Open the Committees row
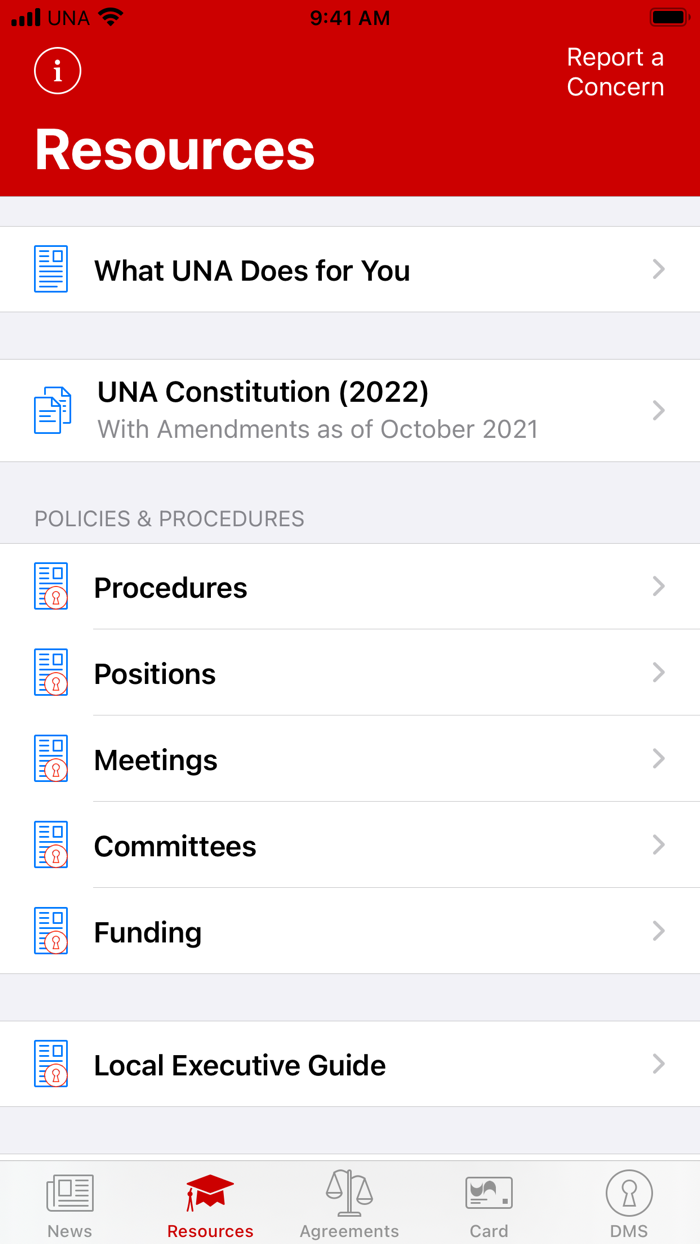Screen dimensions: 700x1244 [350, 845]
